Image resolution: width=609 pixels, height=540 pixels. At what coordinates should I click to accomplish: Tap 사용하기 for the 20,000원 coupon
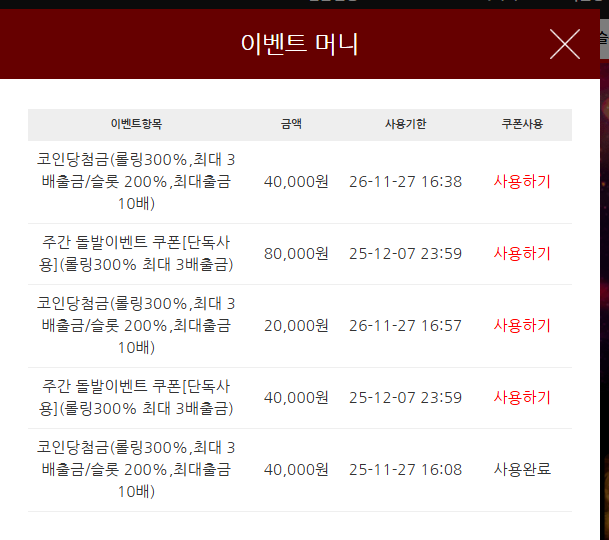pyautogui.click(x=522, y=325)
